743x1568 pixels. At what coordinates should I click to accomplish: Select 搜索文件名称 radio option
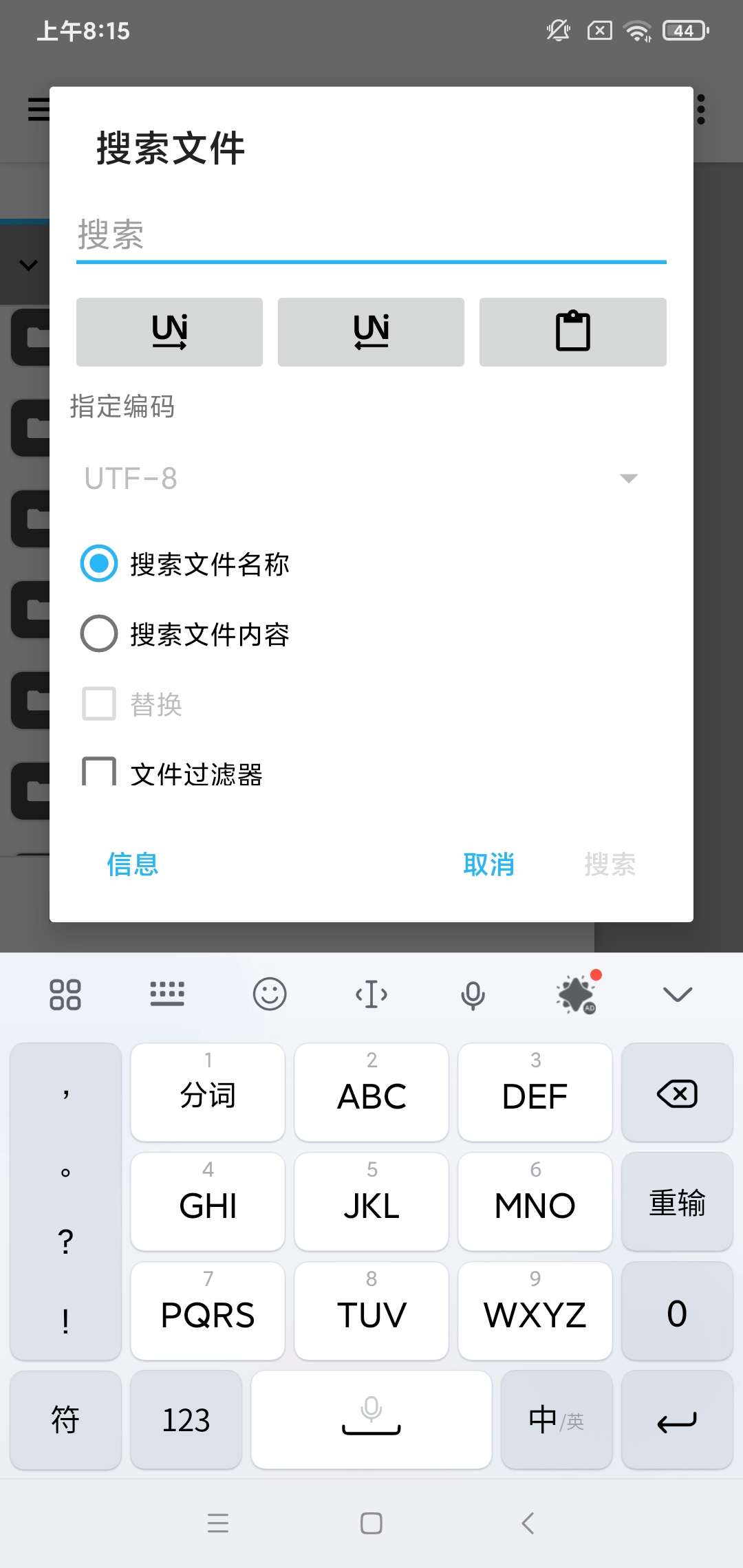click(99, 564)
